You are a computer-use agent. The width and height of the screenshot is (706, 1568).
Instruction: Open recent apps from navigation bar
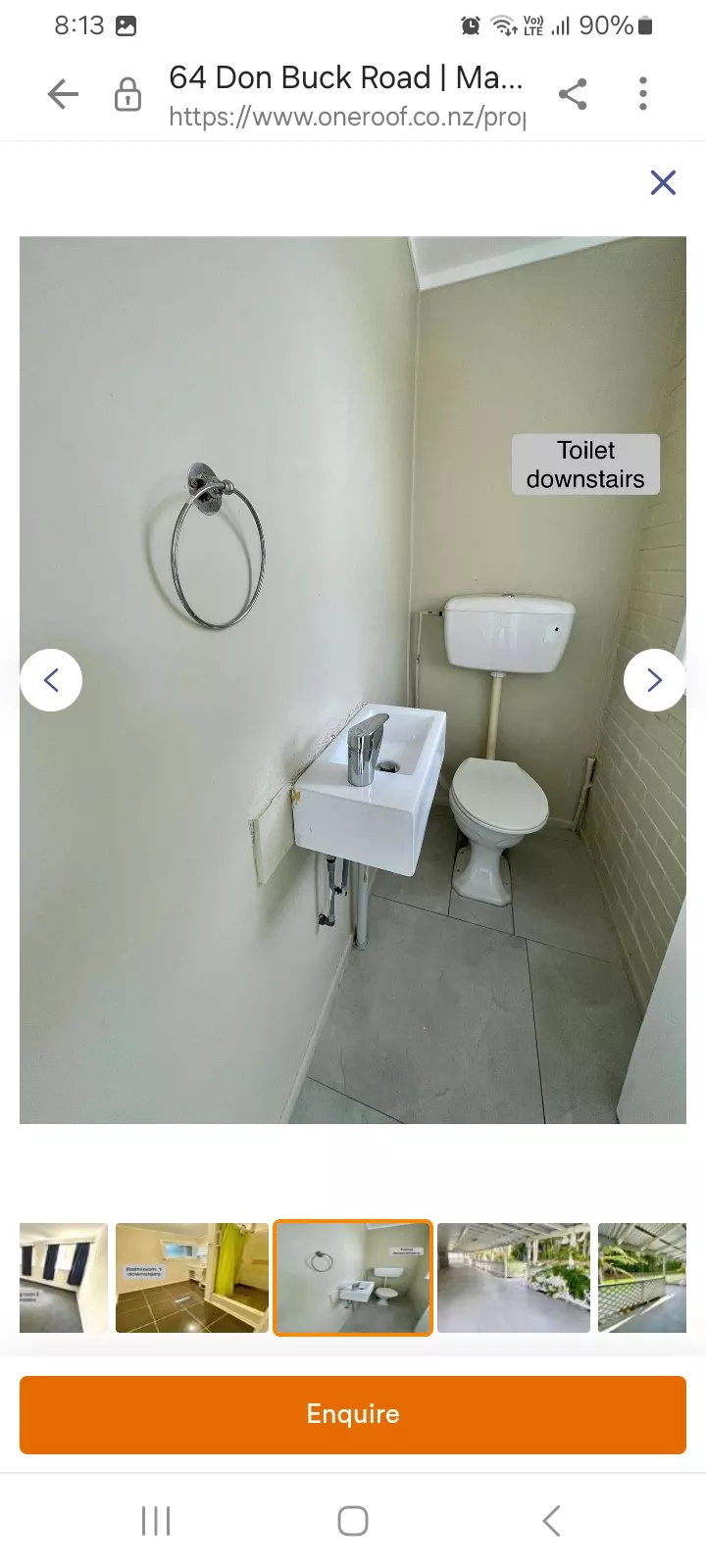(156, 1521)
